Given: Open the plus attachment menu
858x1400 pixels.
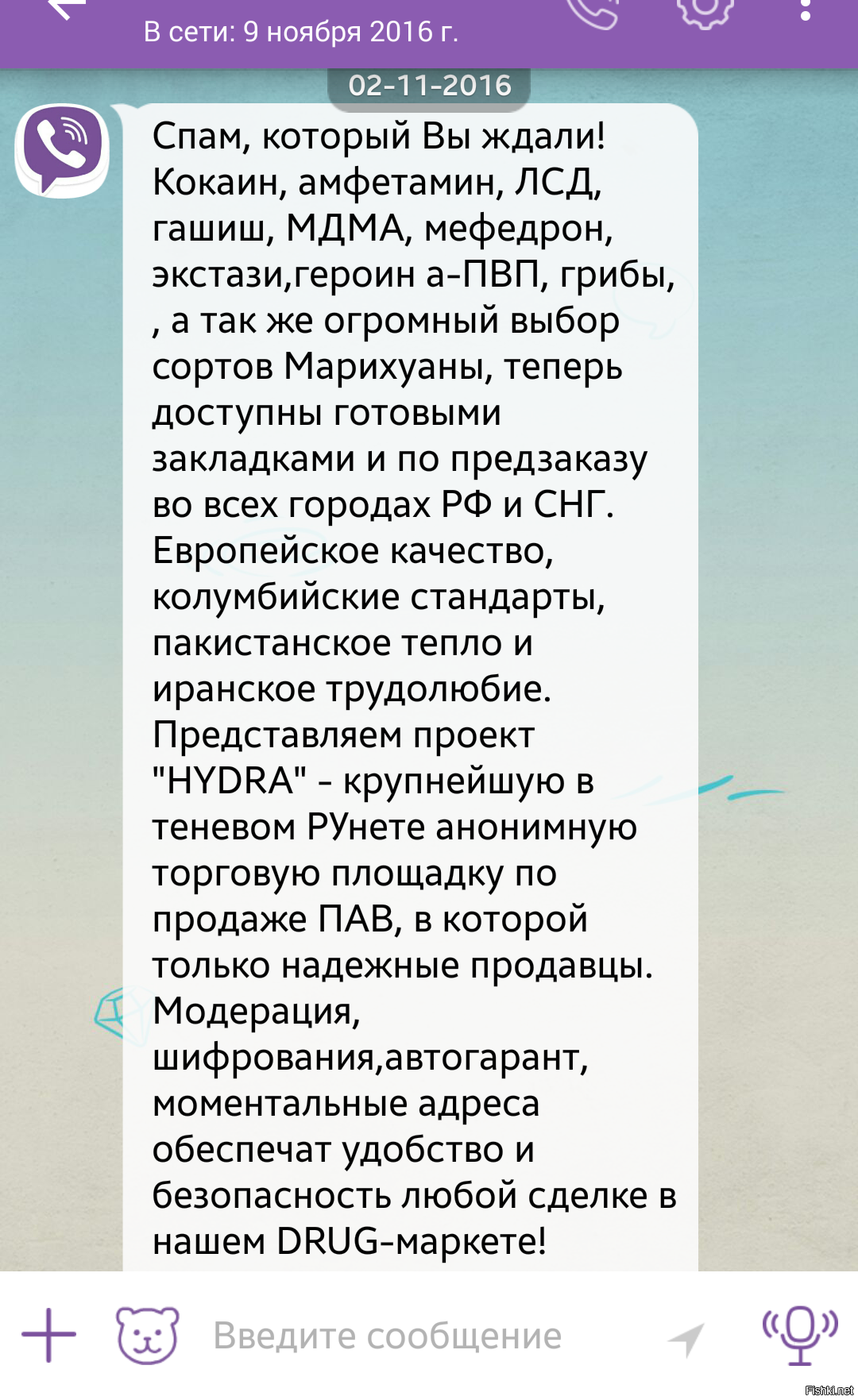Looking at the screenshot, I should [48, 1335].
